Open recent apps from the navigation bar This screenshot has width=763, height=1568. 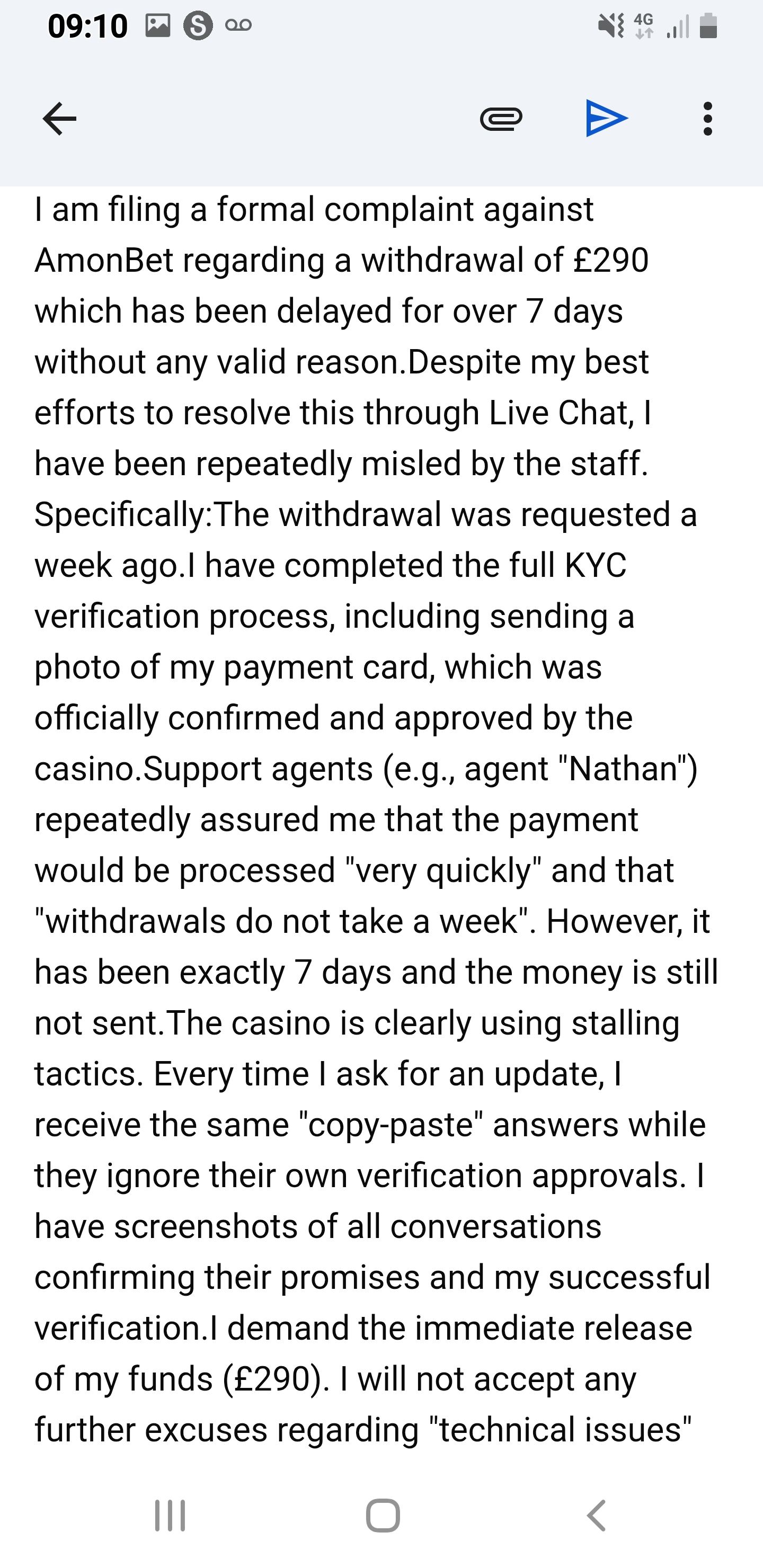click(170, 1515)
